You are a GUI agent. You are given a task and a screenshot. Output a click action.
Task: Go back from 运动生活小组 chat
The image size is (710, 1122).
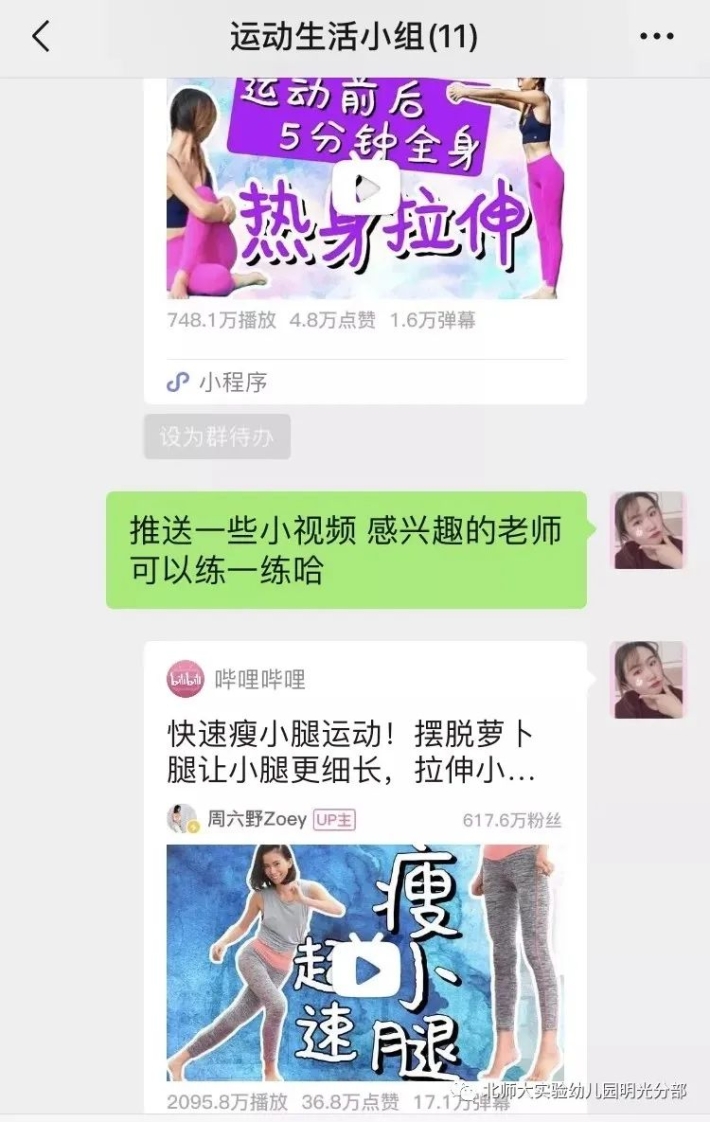click(x=40, y=37)
